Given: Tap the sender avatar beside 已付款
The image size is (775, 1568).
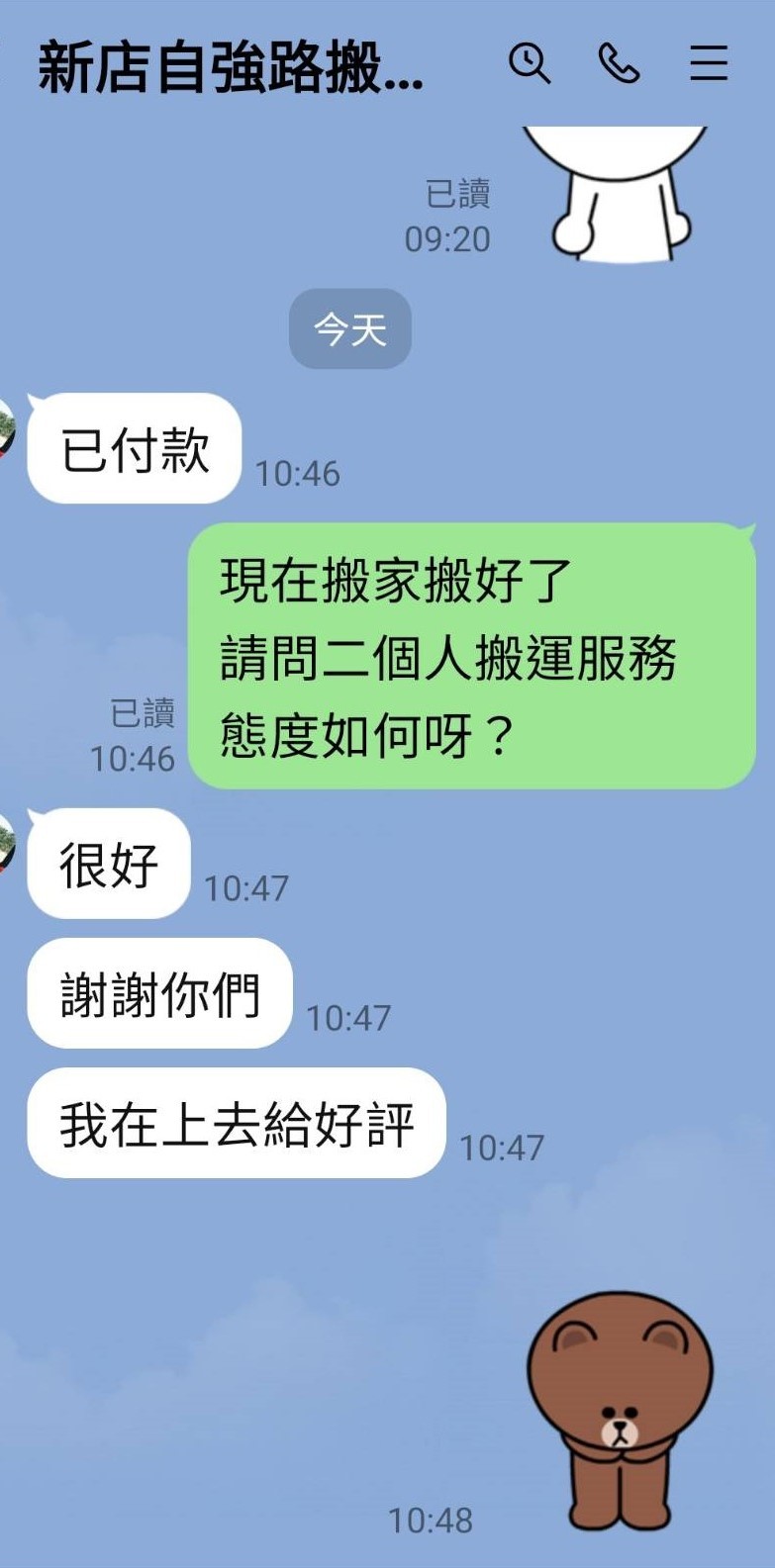Looking at the screenshot, I should pos(7,428).
